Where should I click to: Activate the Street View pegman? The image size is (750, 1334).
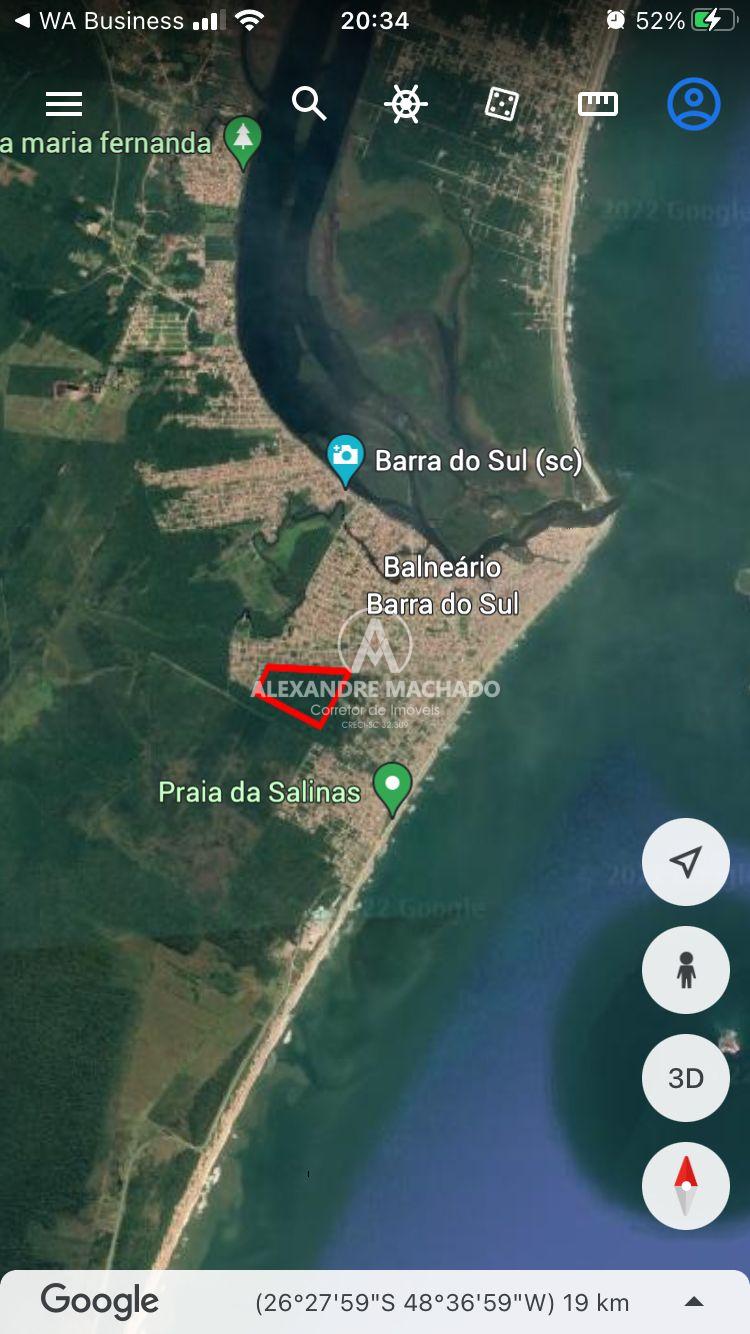(x=686, y=970)
